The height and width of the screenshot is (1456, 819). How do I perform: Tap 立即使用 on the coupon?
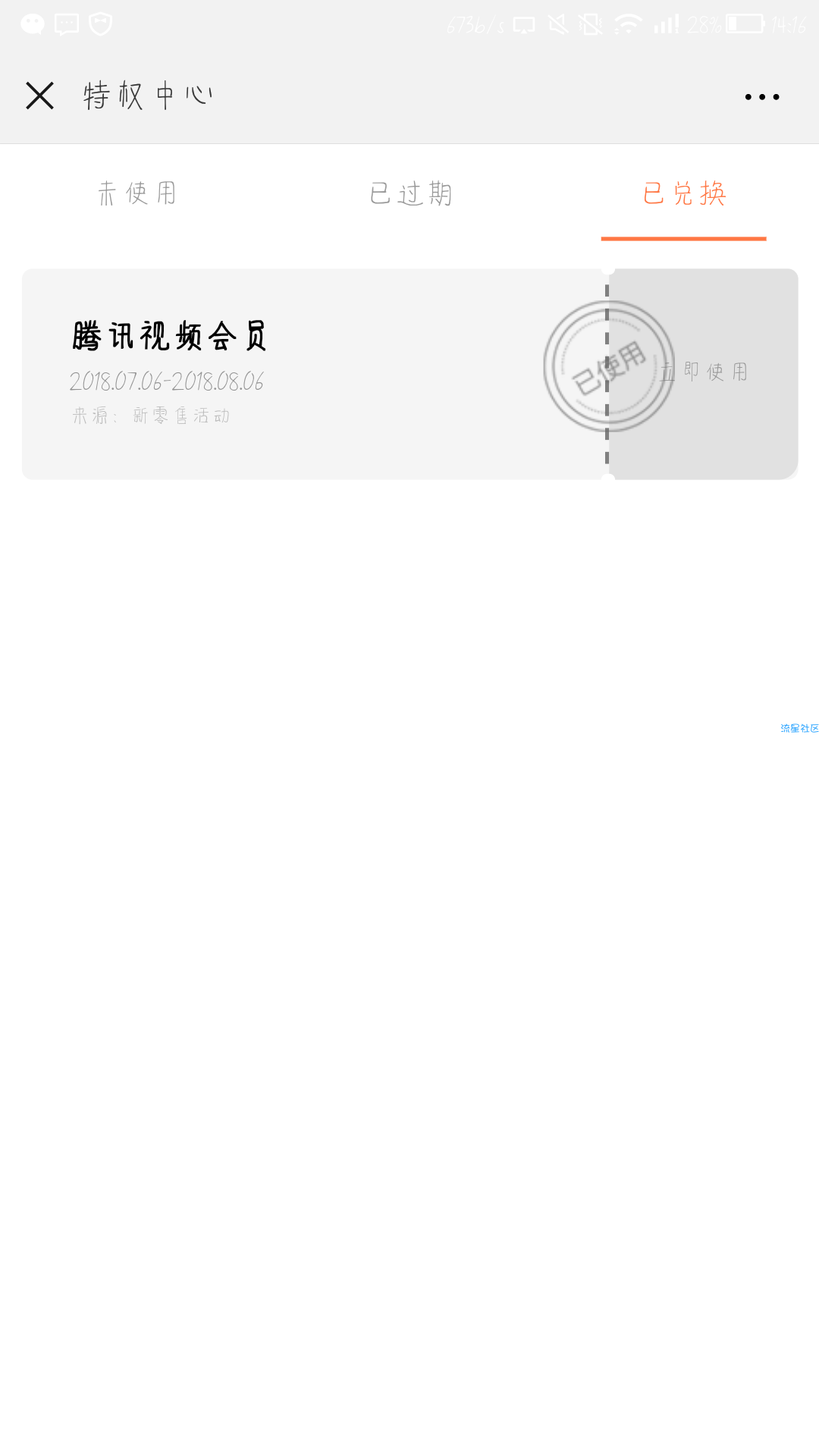[705, 372]
